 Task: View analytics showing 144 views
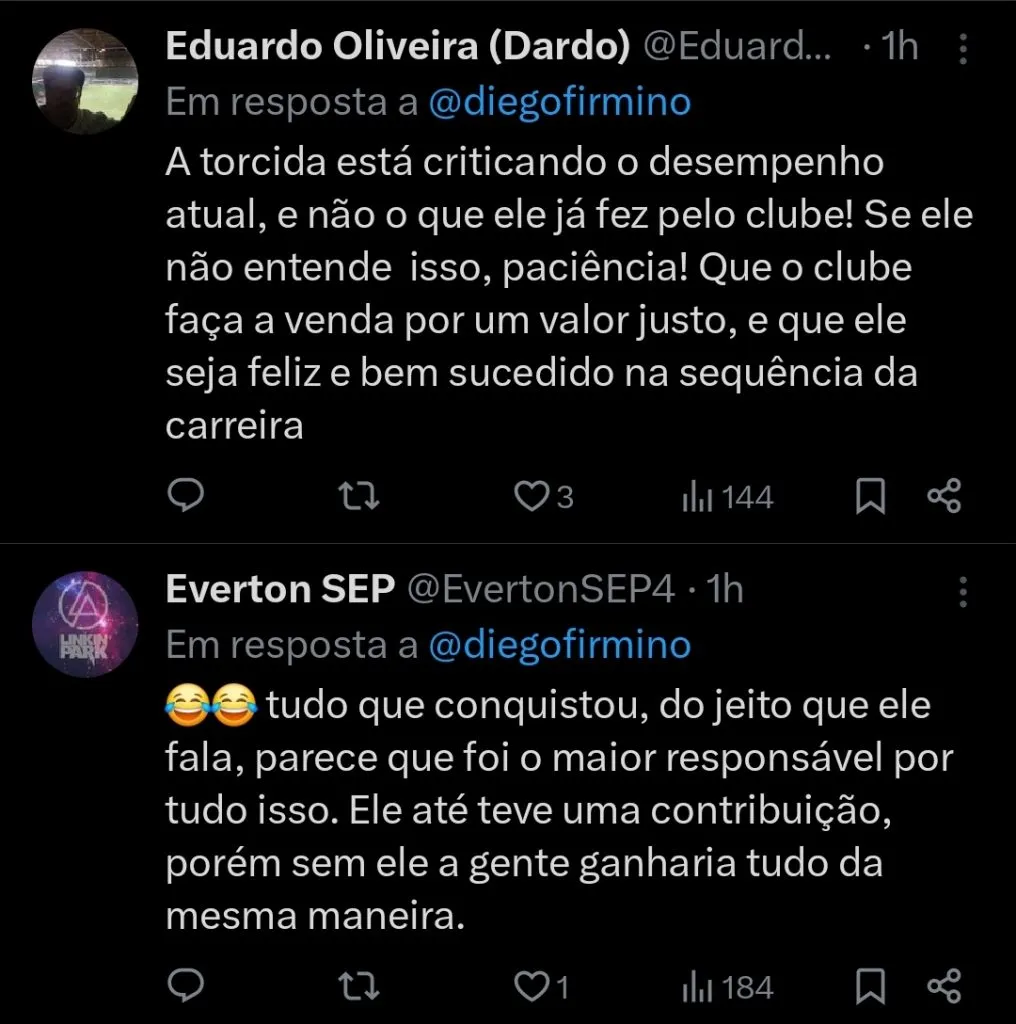coord(726,495)
